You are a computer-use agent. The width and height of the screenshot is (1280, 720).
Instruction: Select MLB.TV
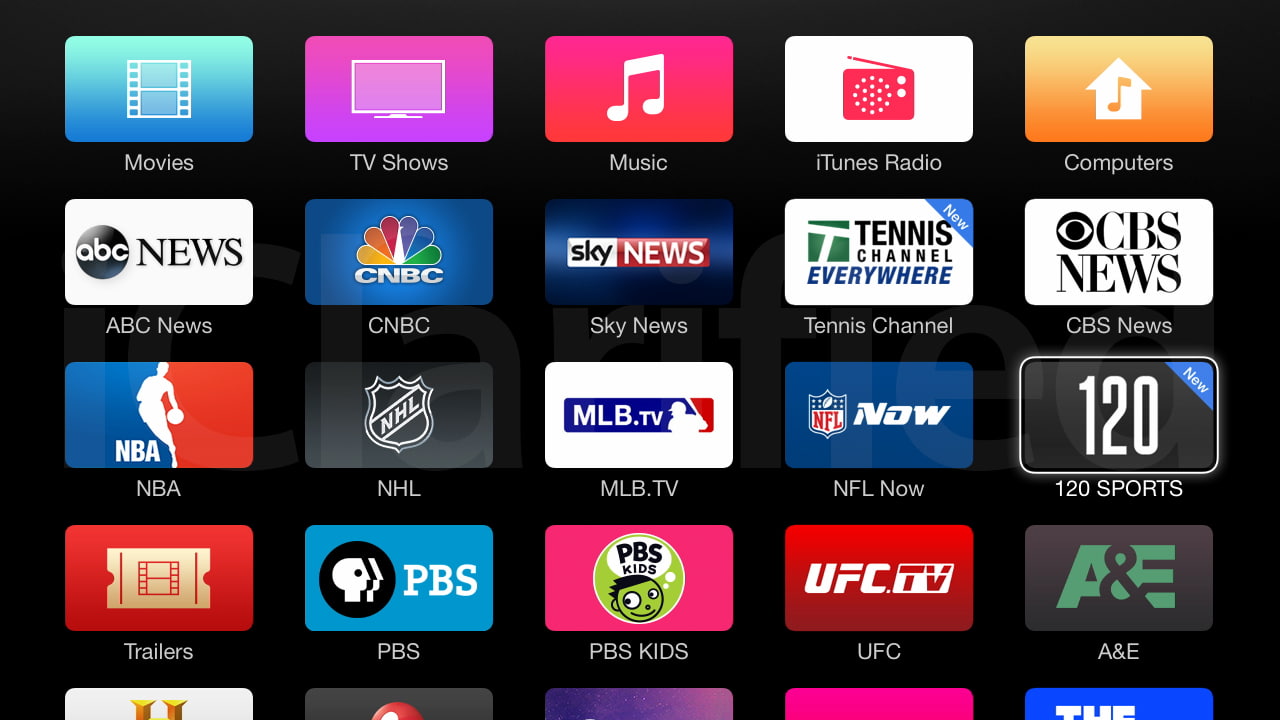[639, 415]
